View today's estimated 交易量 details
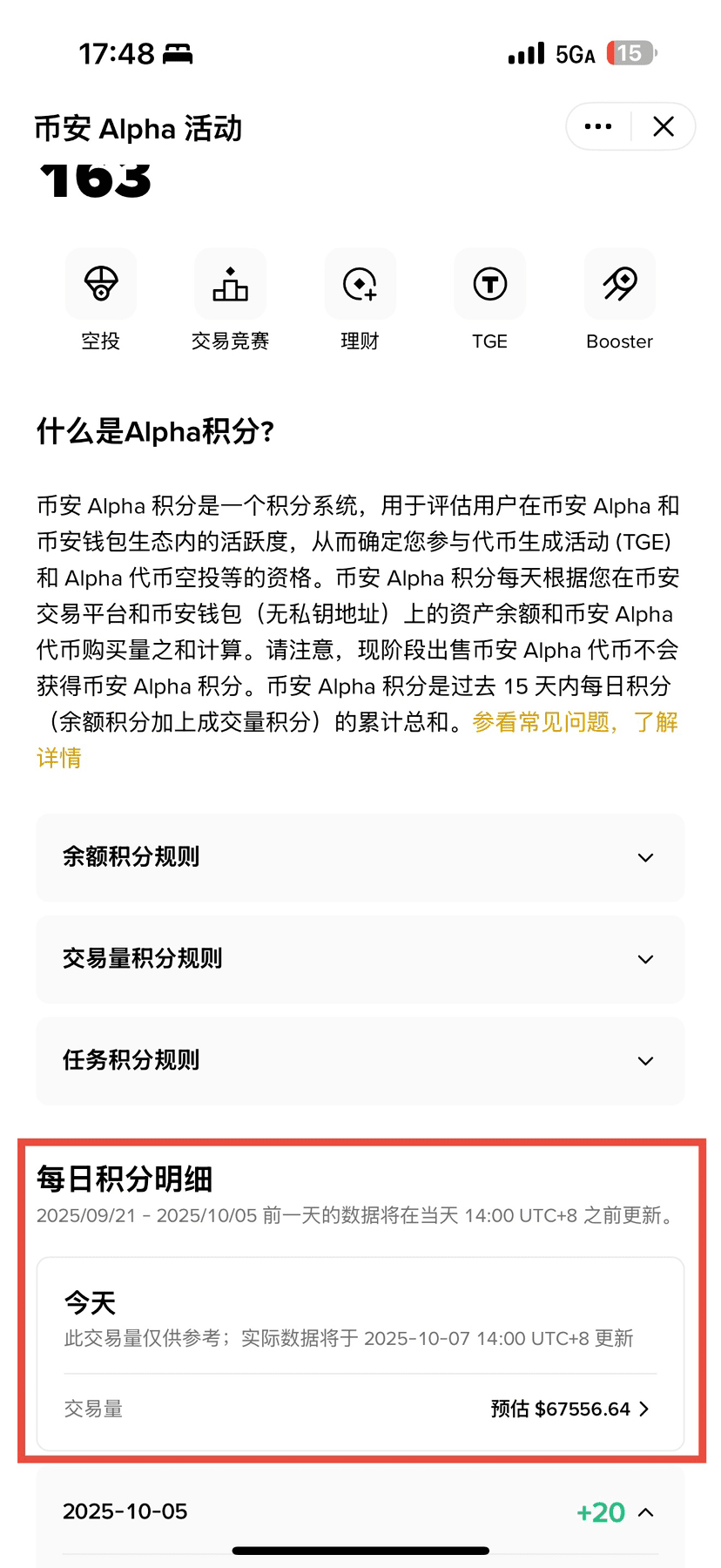This screenshot has width=721, height=1568. [570, 1409]
